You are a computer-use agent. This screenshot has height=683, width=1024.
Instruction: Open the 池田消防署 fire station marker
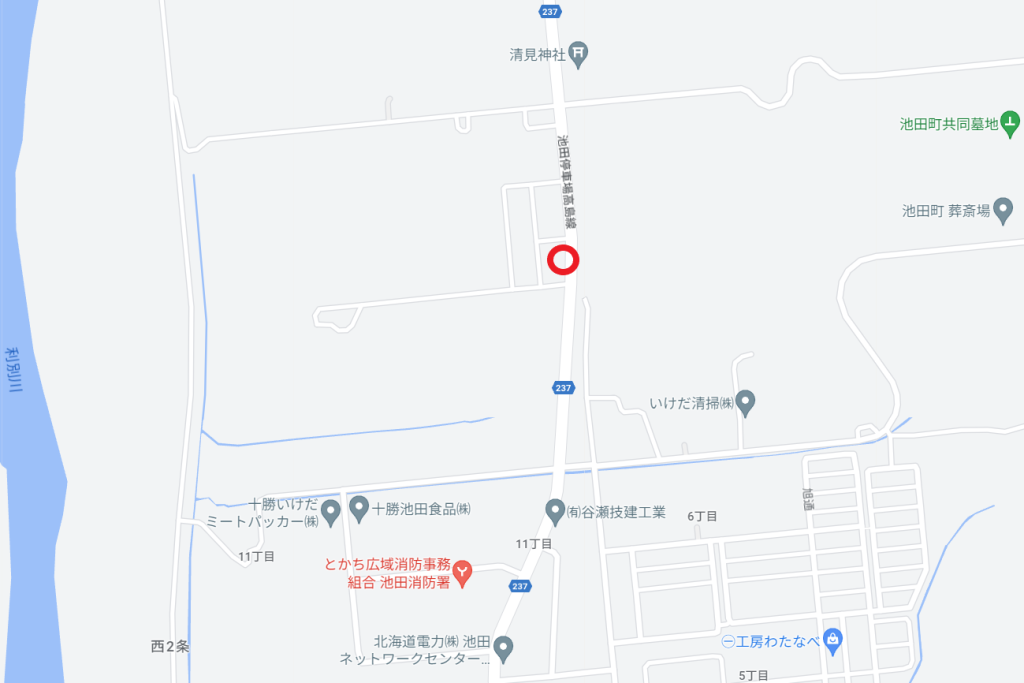pos(463,573)
